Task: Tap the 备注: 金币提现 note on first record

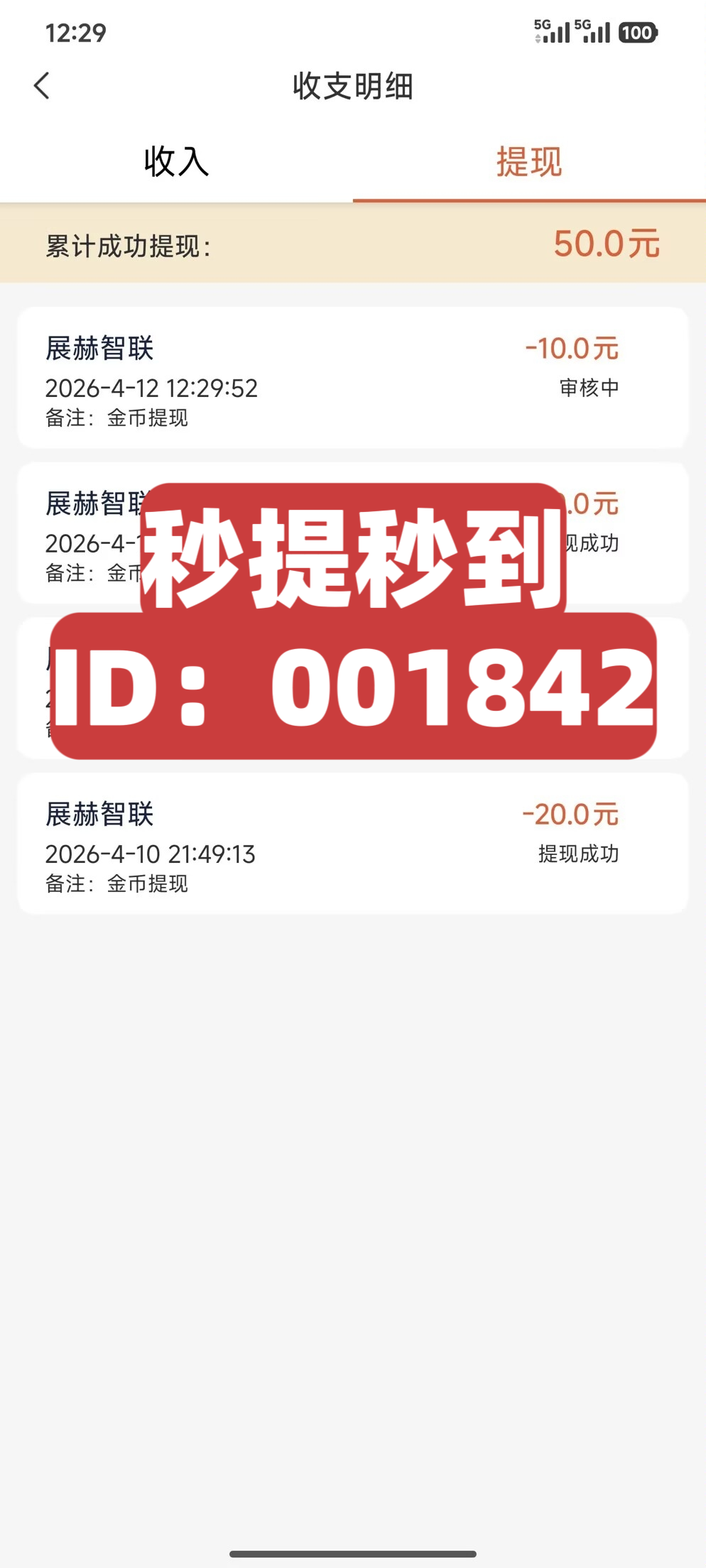Action: tap(117, 418)
